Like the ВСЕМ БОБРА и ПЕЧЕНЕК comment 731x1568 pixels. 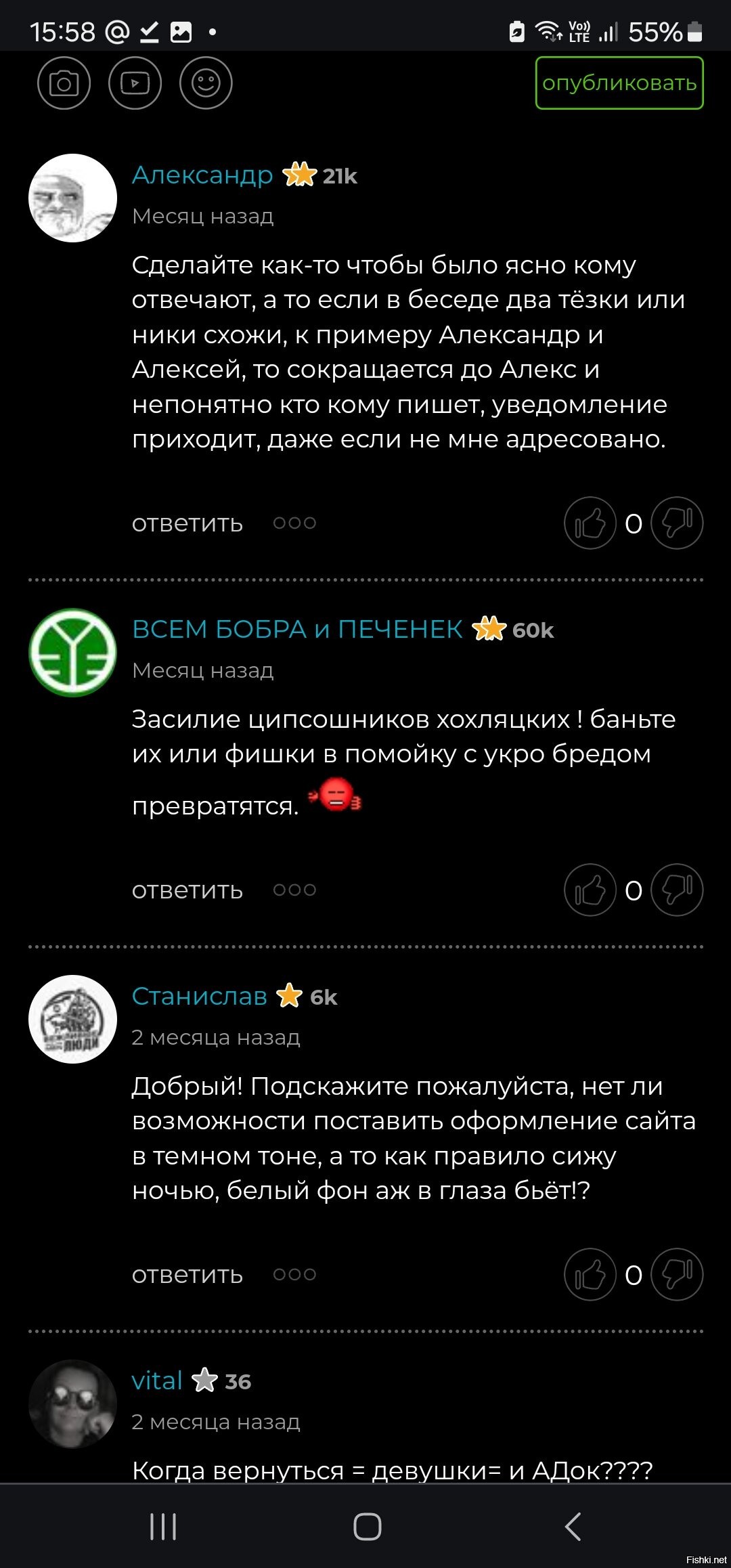(590, 890)
